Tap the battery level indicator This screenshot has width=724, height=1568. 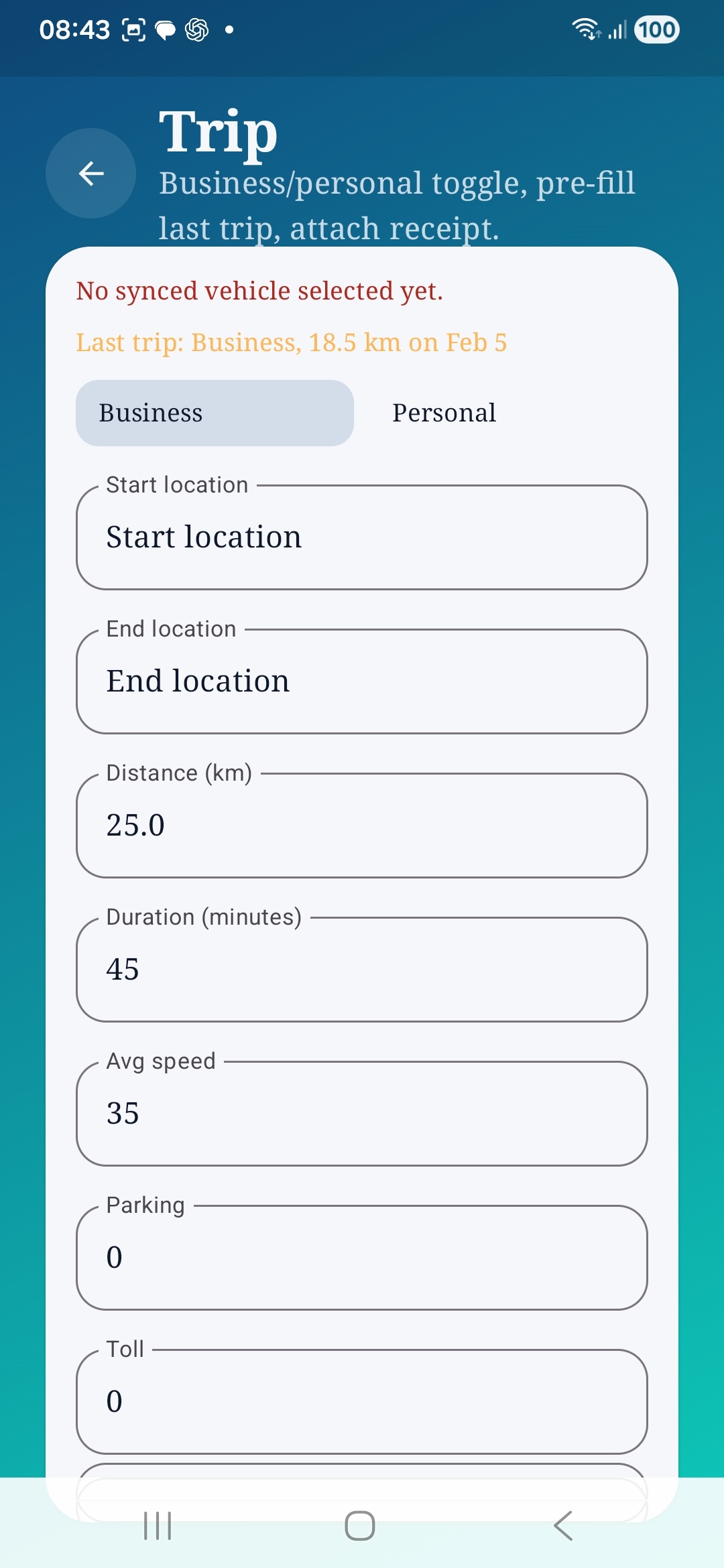[655, 29]
